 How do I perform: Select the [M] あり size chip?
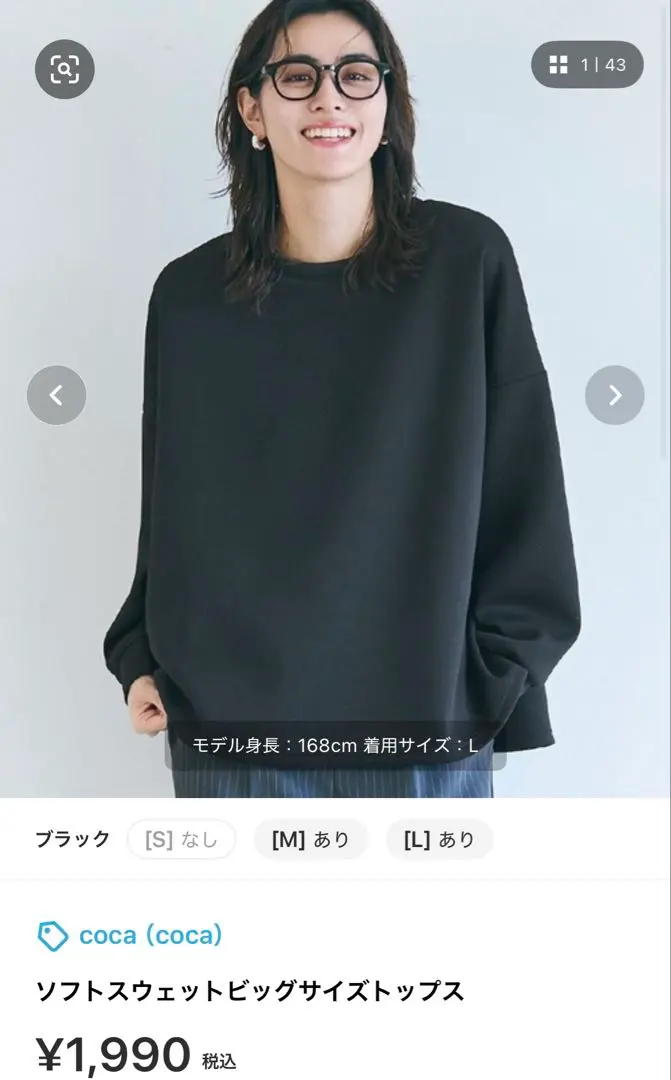point(311,840)
